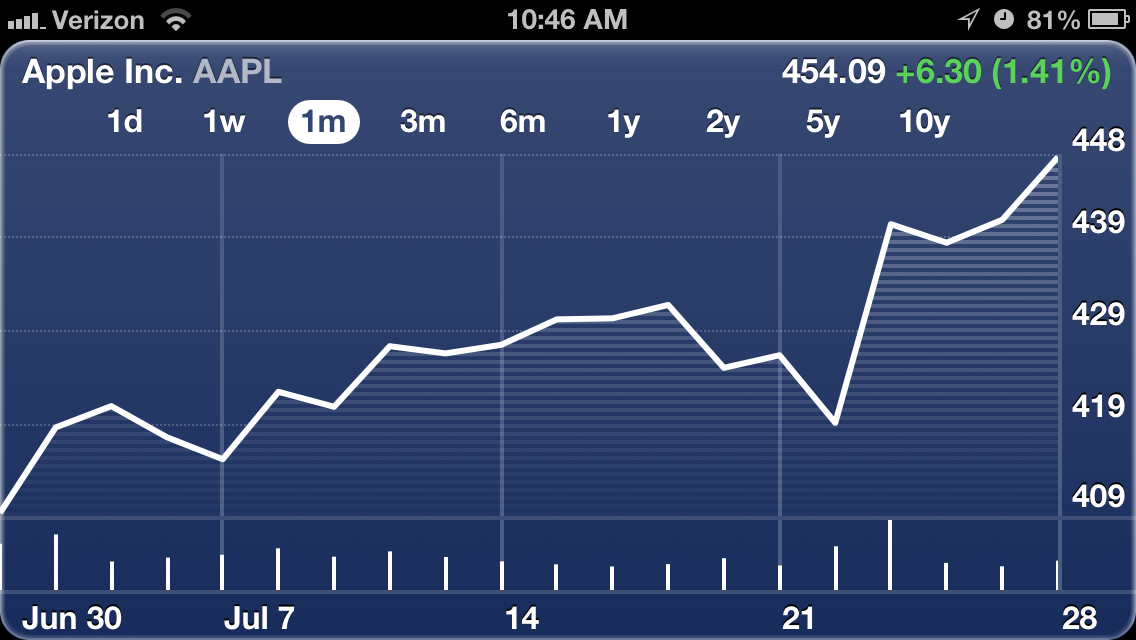The width and height of the screenshot is (1136, 640).
Task: View the 1y price history
Action: click(x=623, y=122)
